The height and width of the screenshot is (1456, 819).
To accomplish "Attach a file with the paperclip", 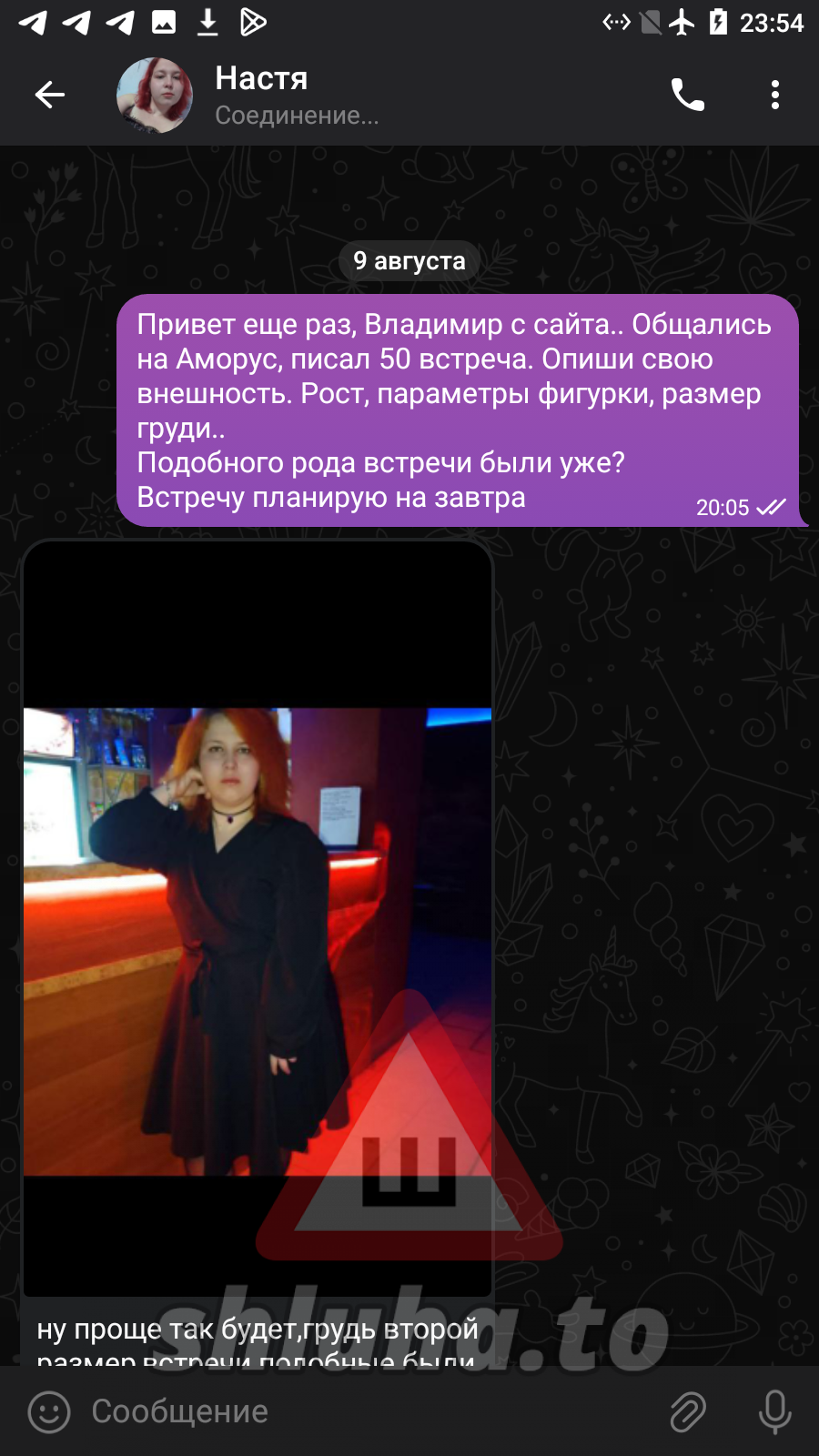I will (x=688, y=1411).
